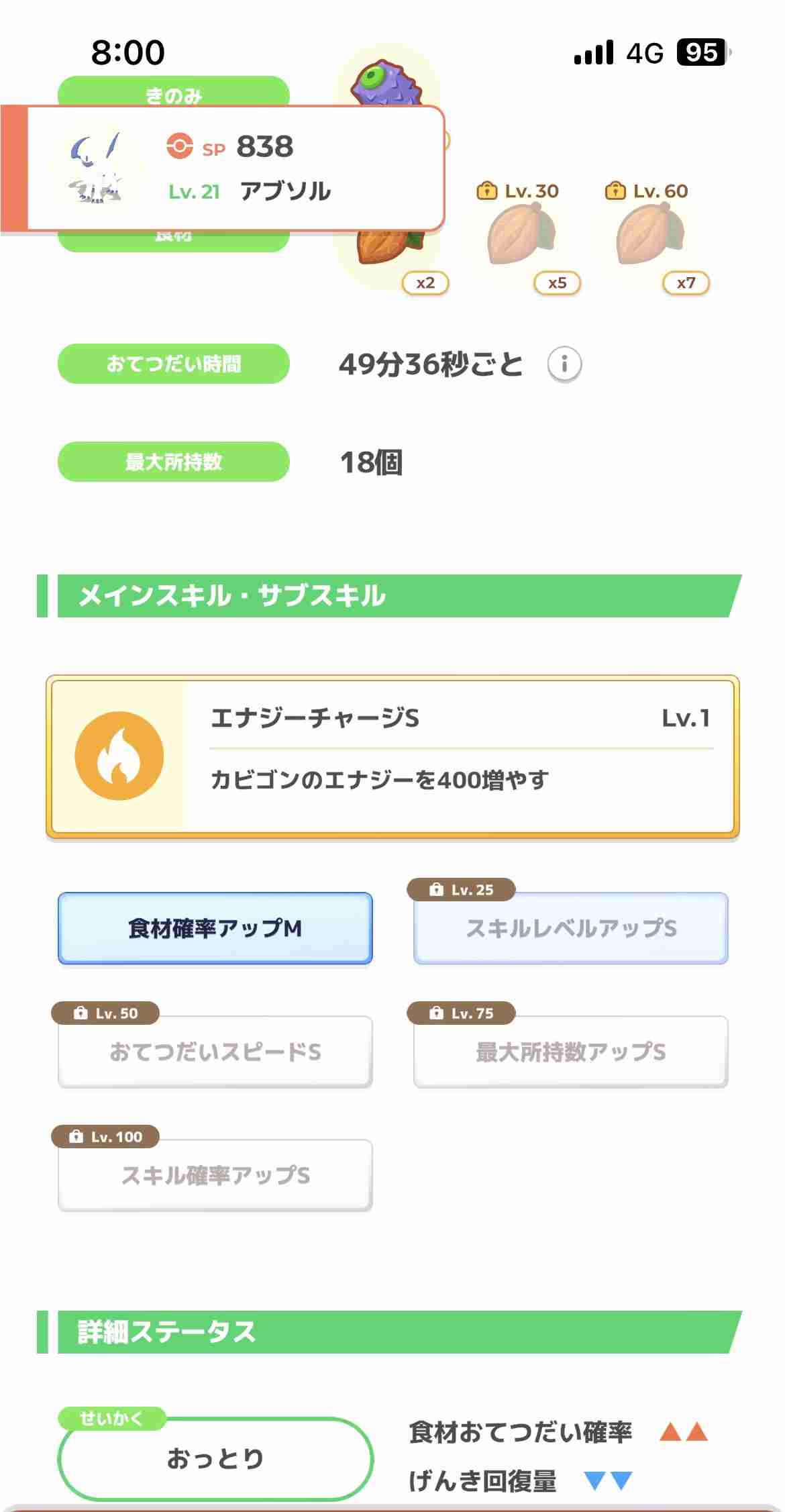Open the エナジーチャージS main skill card

392,757
